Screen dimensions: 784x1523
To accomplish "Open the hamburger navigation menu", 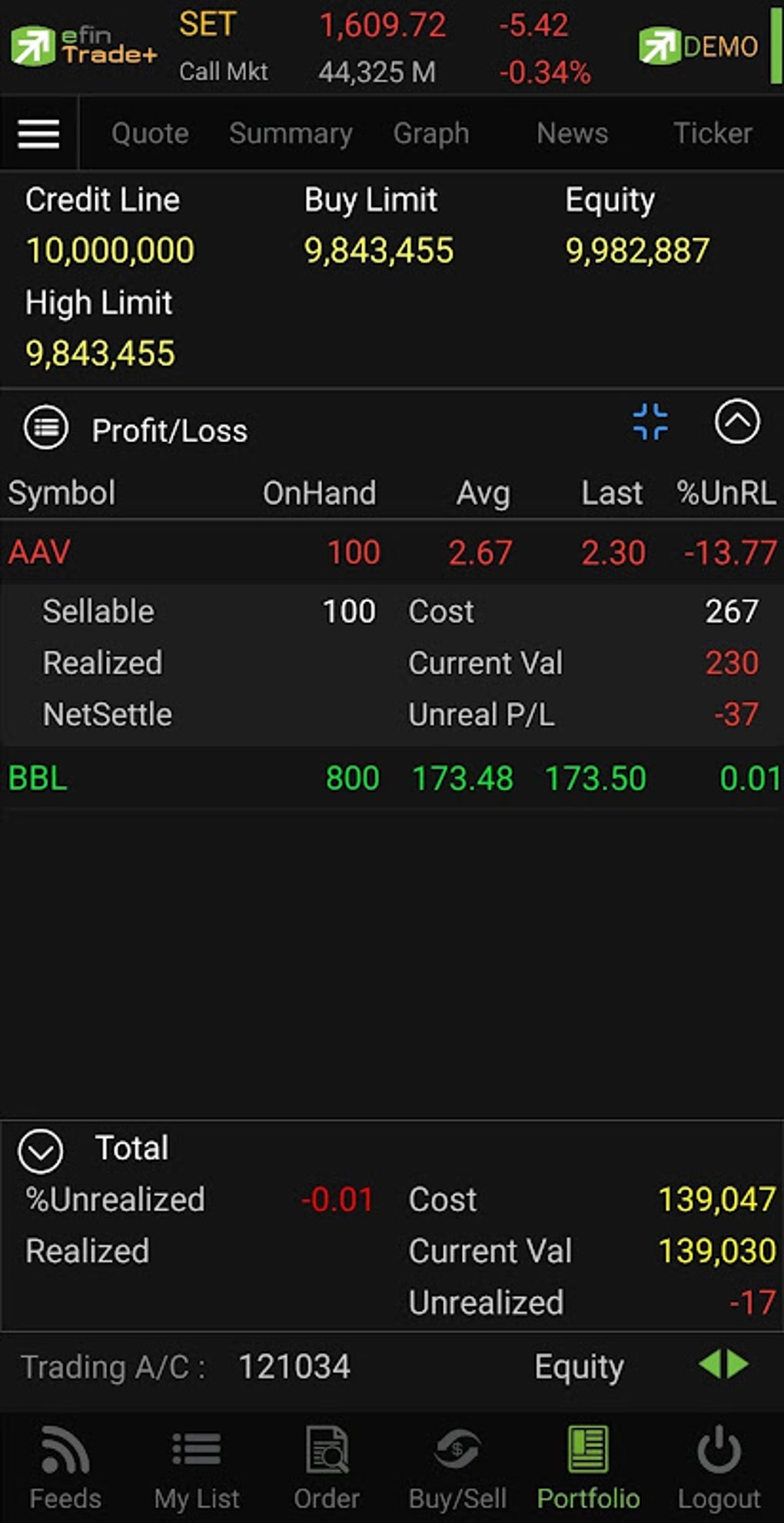I will [x=38, y=133].
